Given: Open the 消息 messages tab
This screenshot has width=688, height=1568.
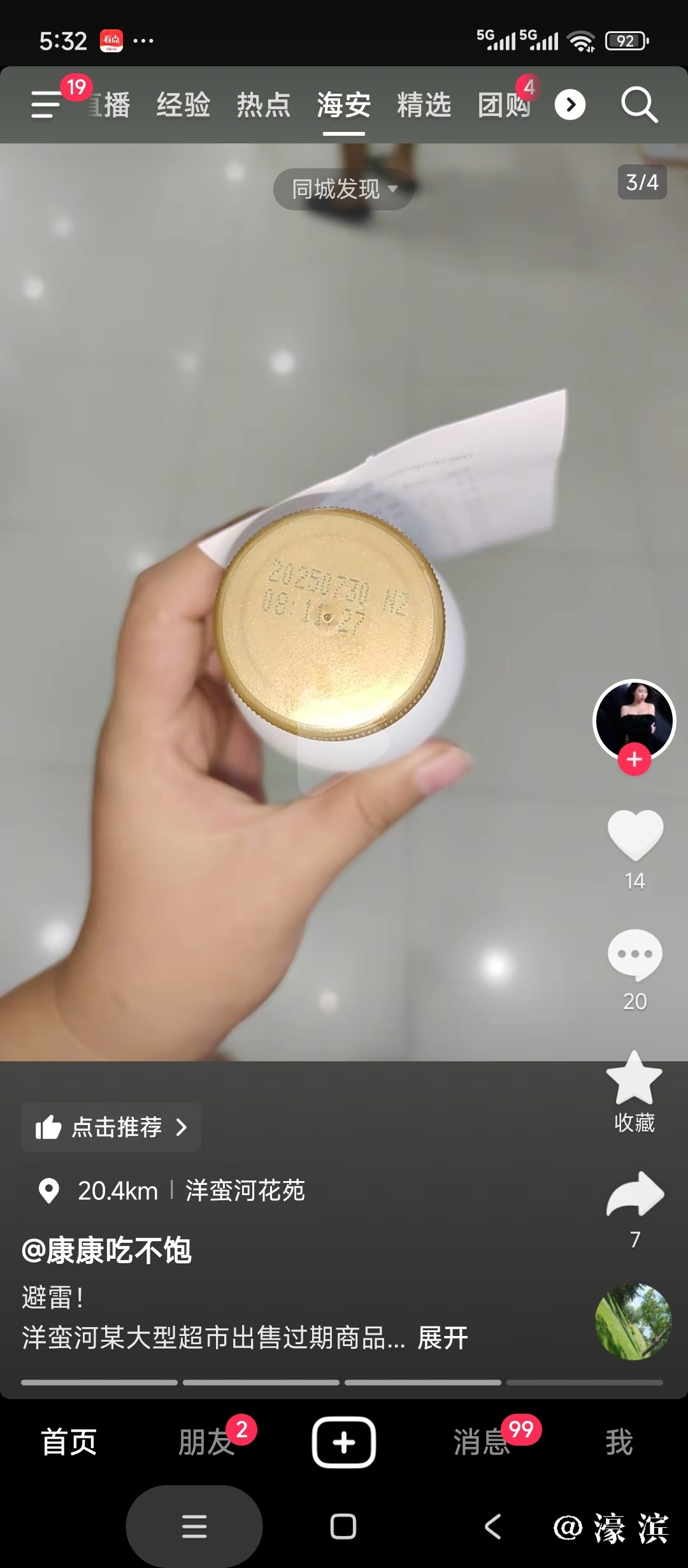Looking at the screenshot, I should pyautogui.click(x=482, y=1442).
